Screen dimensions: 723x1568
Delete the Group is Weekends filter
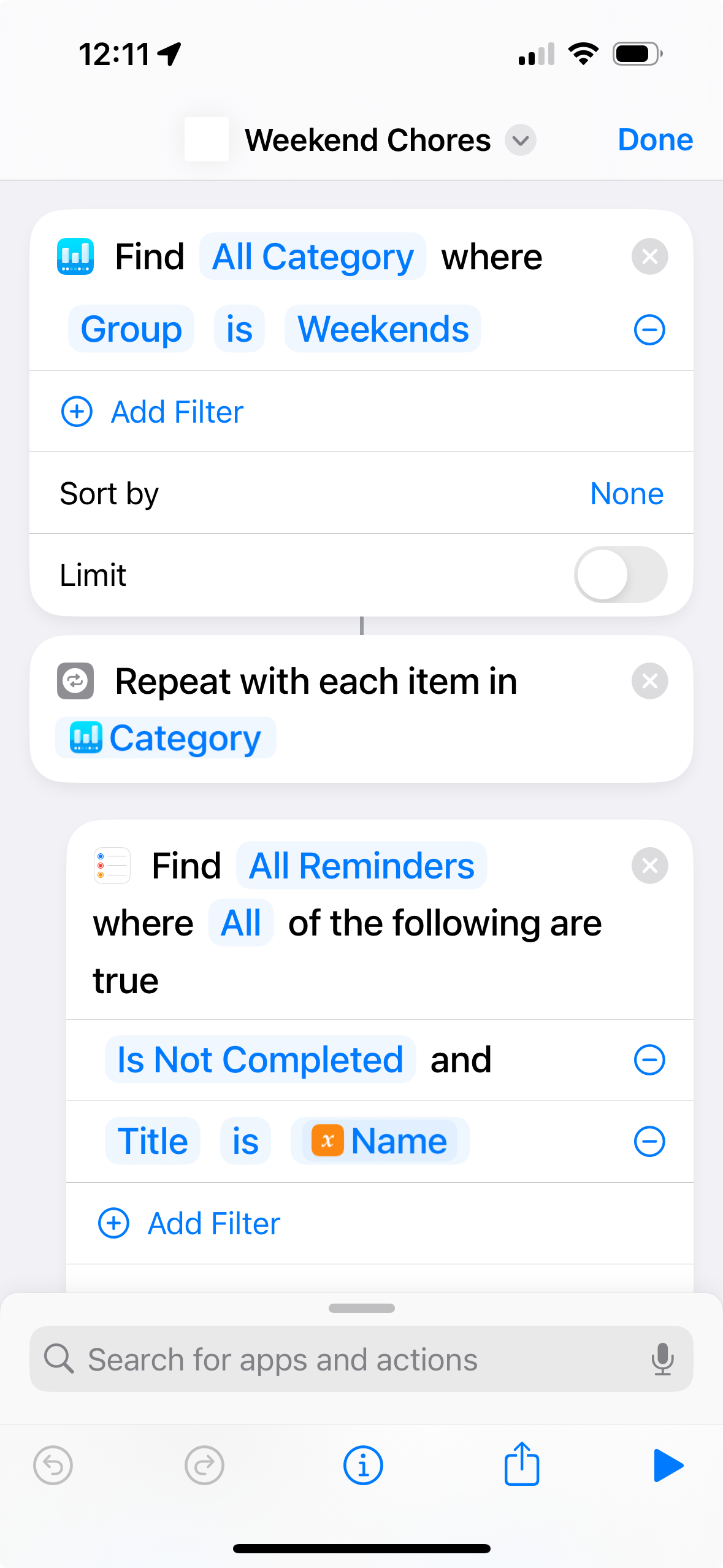(649, 329)
